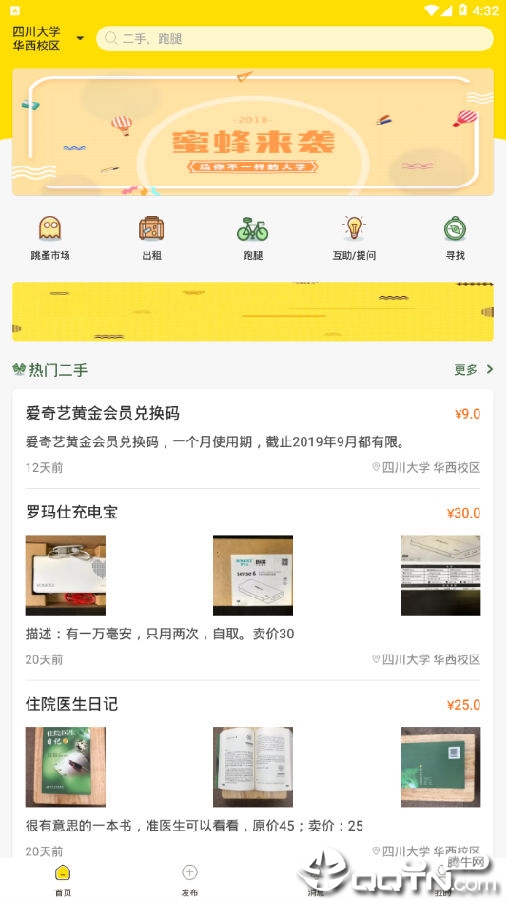Open the 跑腿 errands category
The width and height of the screenshot is (506, 900).
[x=252, y=238]
